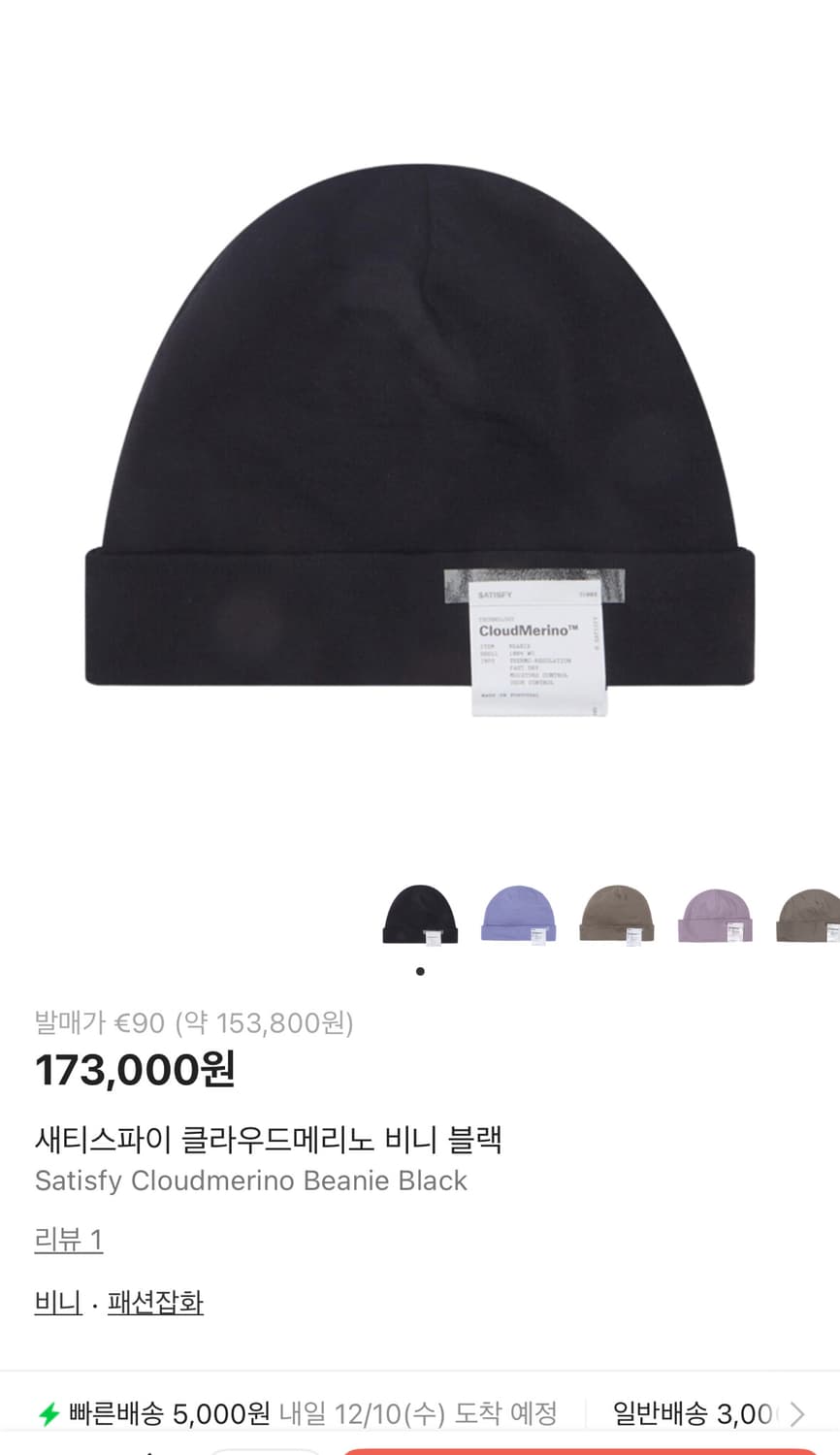Open the 리뷰 1 reviews link

(68, 1240)
